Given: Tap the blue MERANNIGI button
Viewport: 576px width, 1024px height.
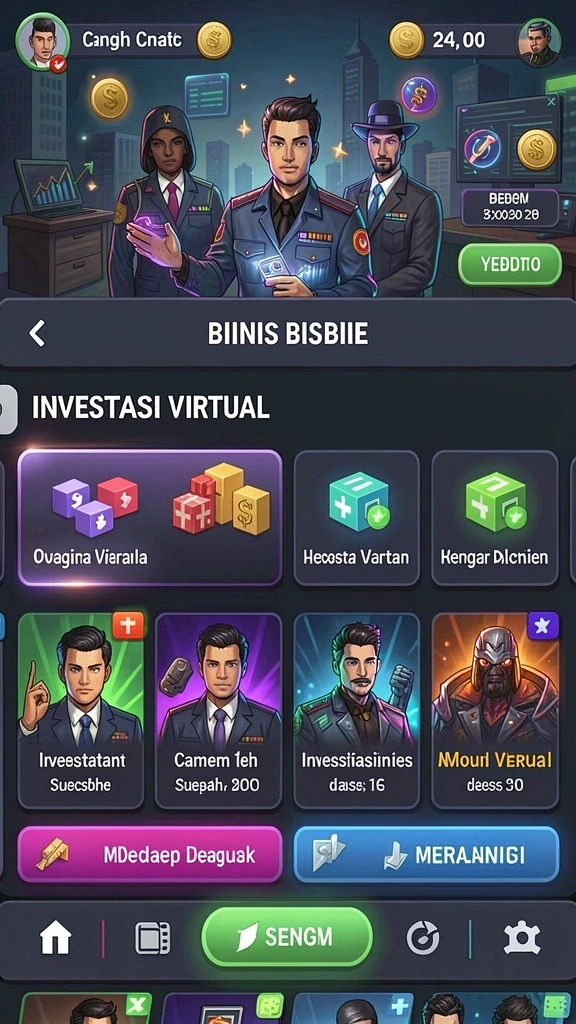Looking at the screenshot, I should [426, 855].
